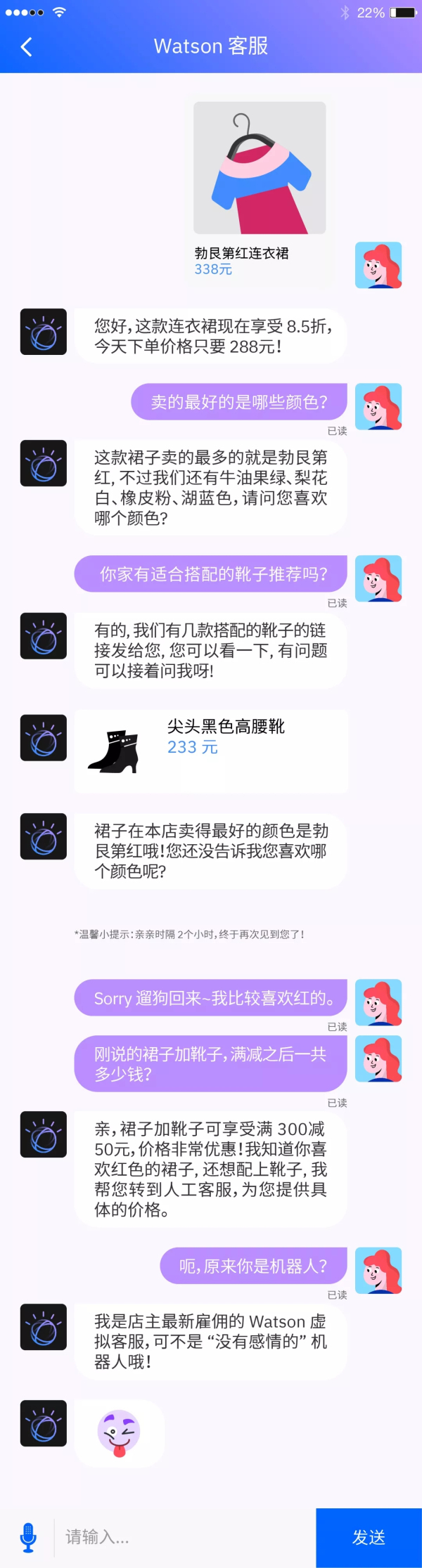Tap the 发送 send button
This screenshot has height=1568, width=422.
pyautogui.click(x=369, y=1537)
